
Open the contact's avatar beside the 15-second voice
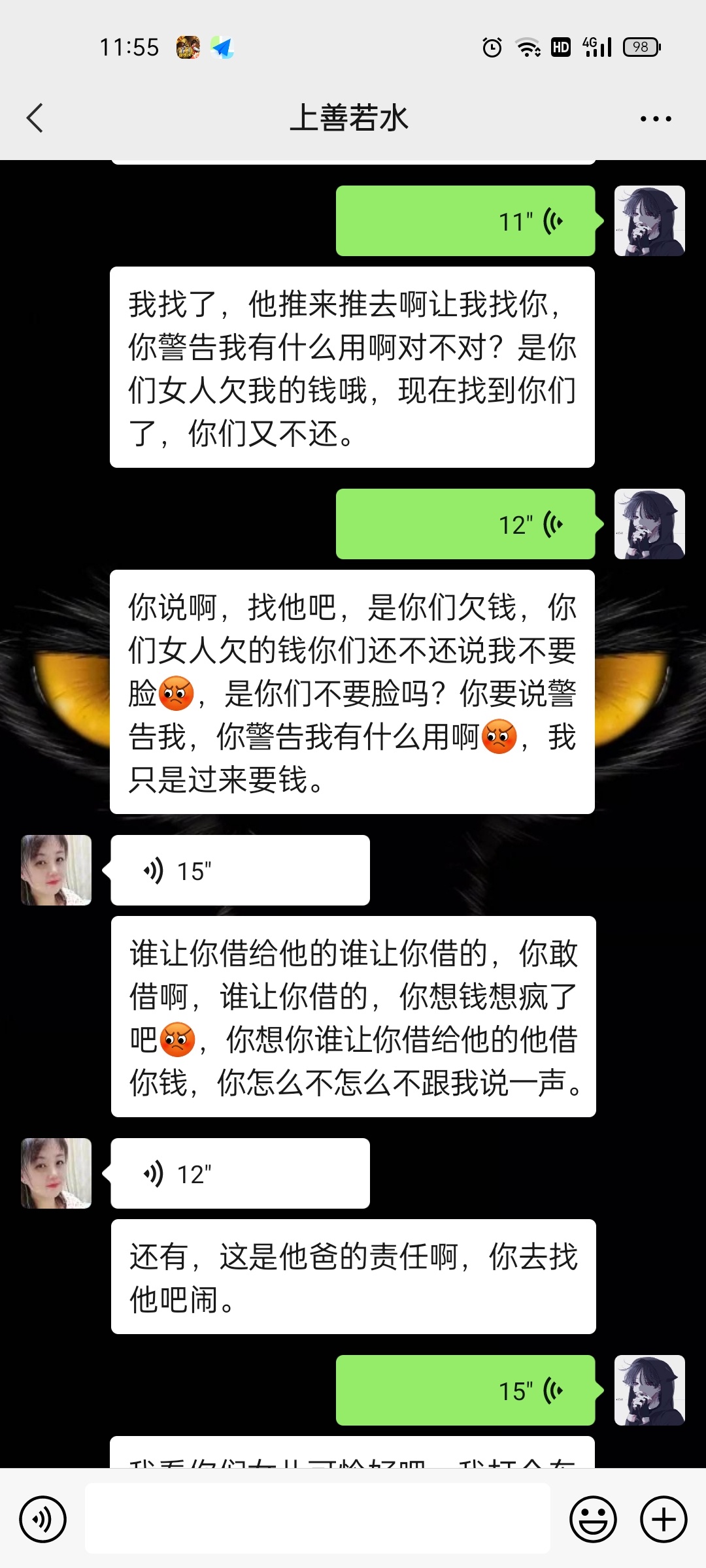click(x=56, y=870)
